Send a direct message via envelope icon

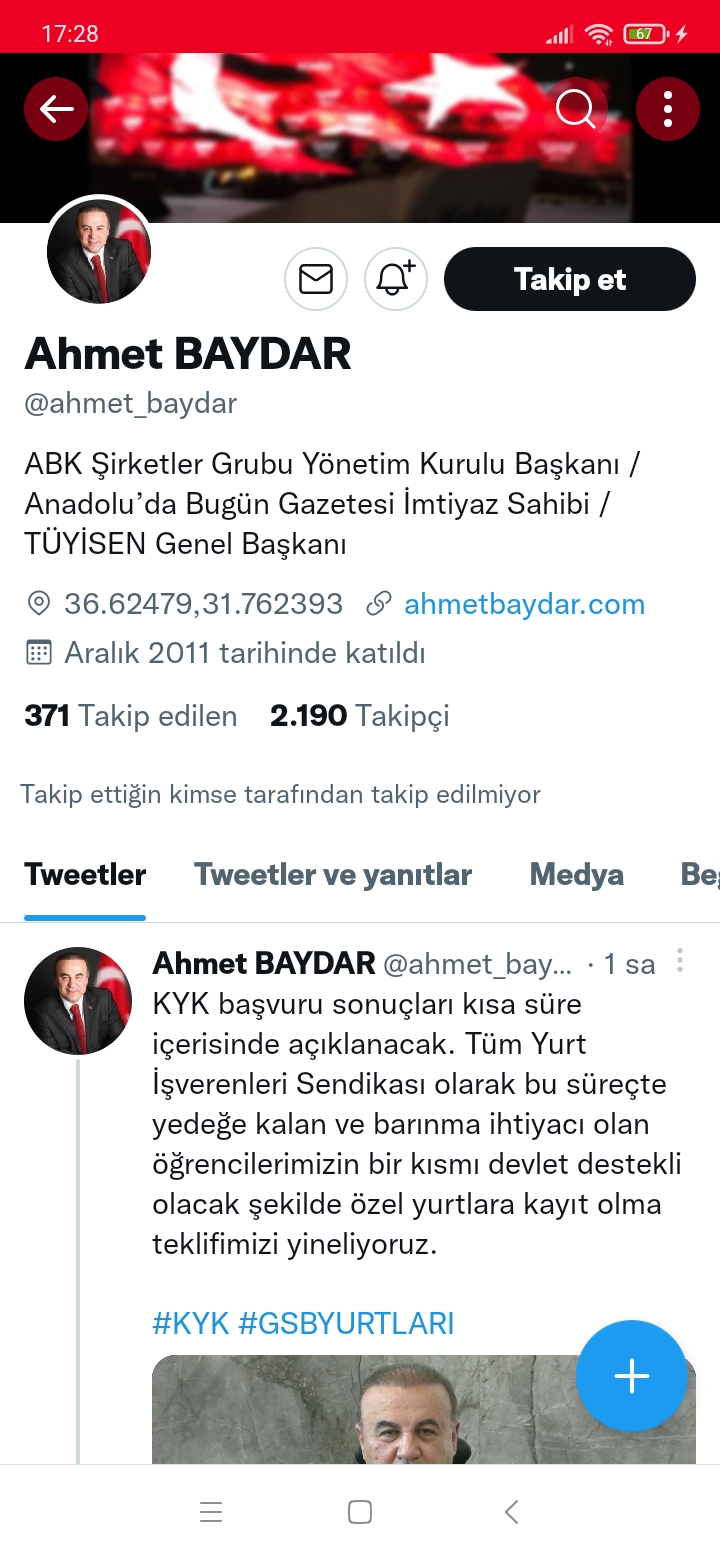point(316,279)
